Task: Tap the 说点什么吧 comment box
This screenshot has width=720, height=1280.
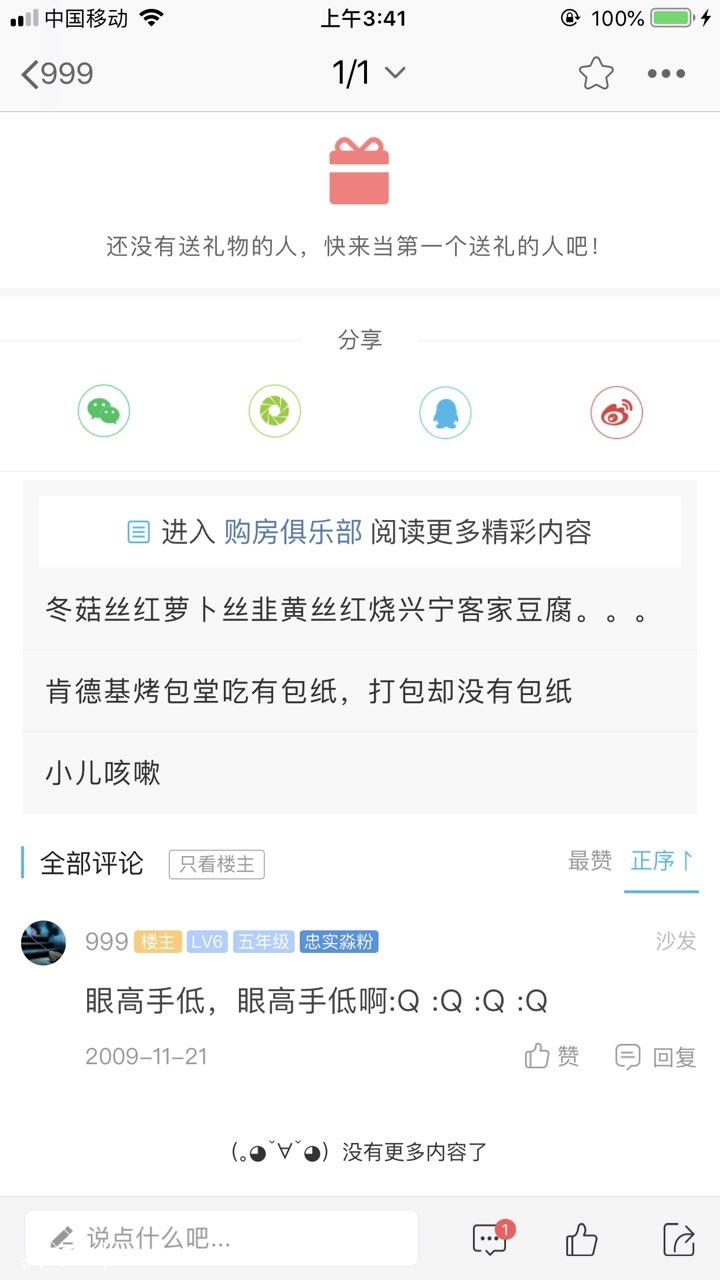Action: point(220,1239)
